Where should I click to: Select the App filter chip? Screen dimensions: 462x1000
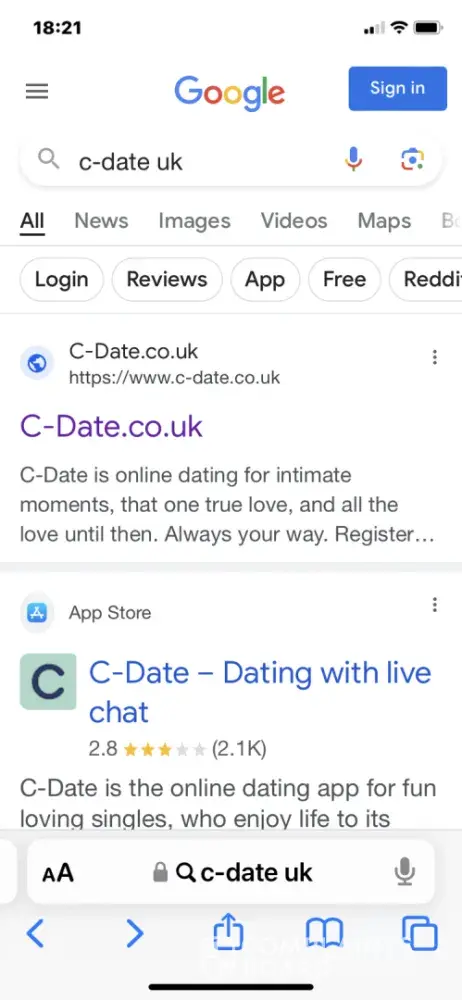click(x=265, y=279)
